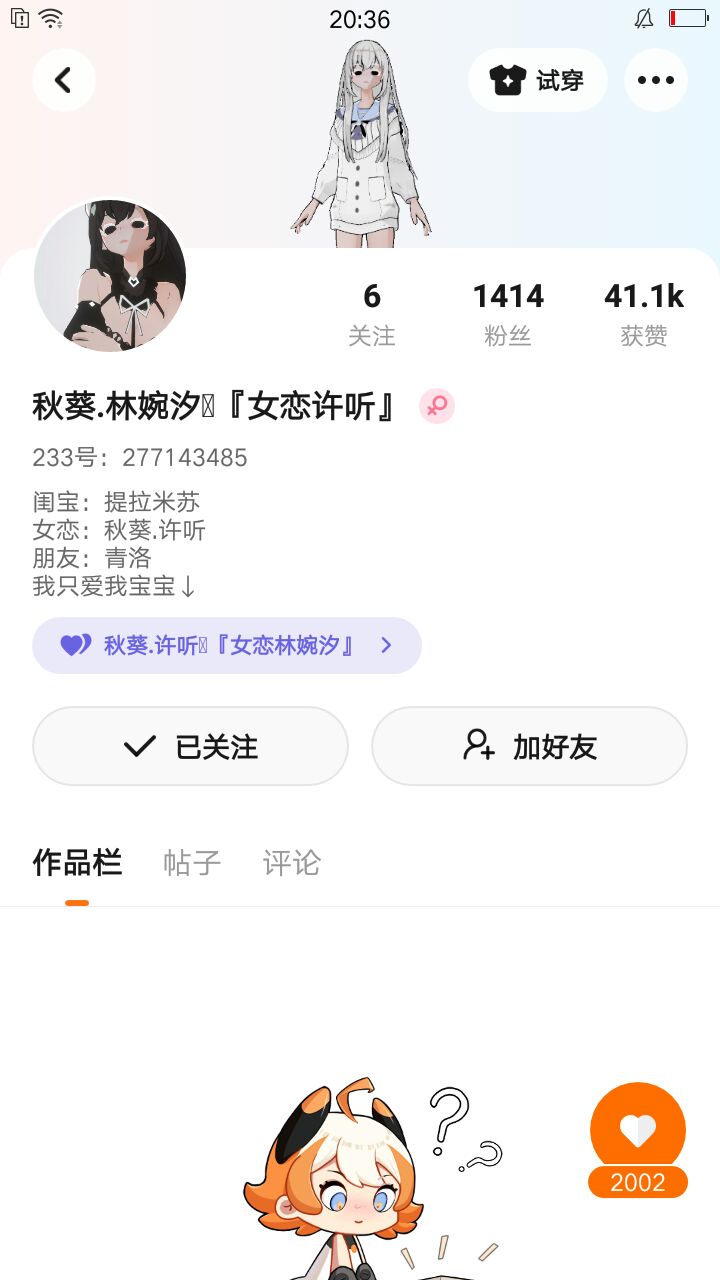Switch to the 帖子 tab
This screenshot has height=1280, width=720.
[x=192, y=863]
